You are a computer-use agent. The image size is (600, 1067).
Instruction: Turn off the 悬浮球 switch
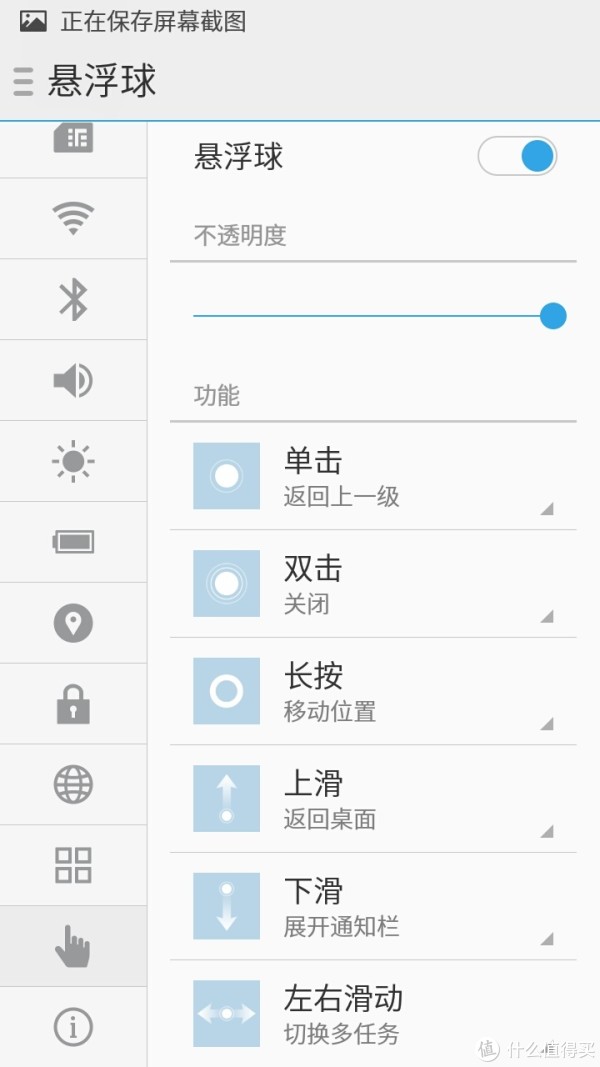[517, 157]
